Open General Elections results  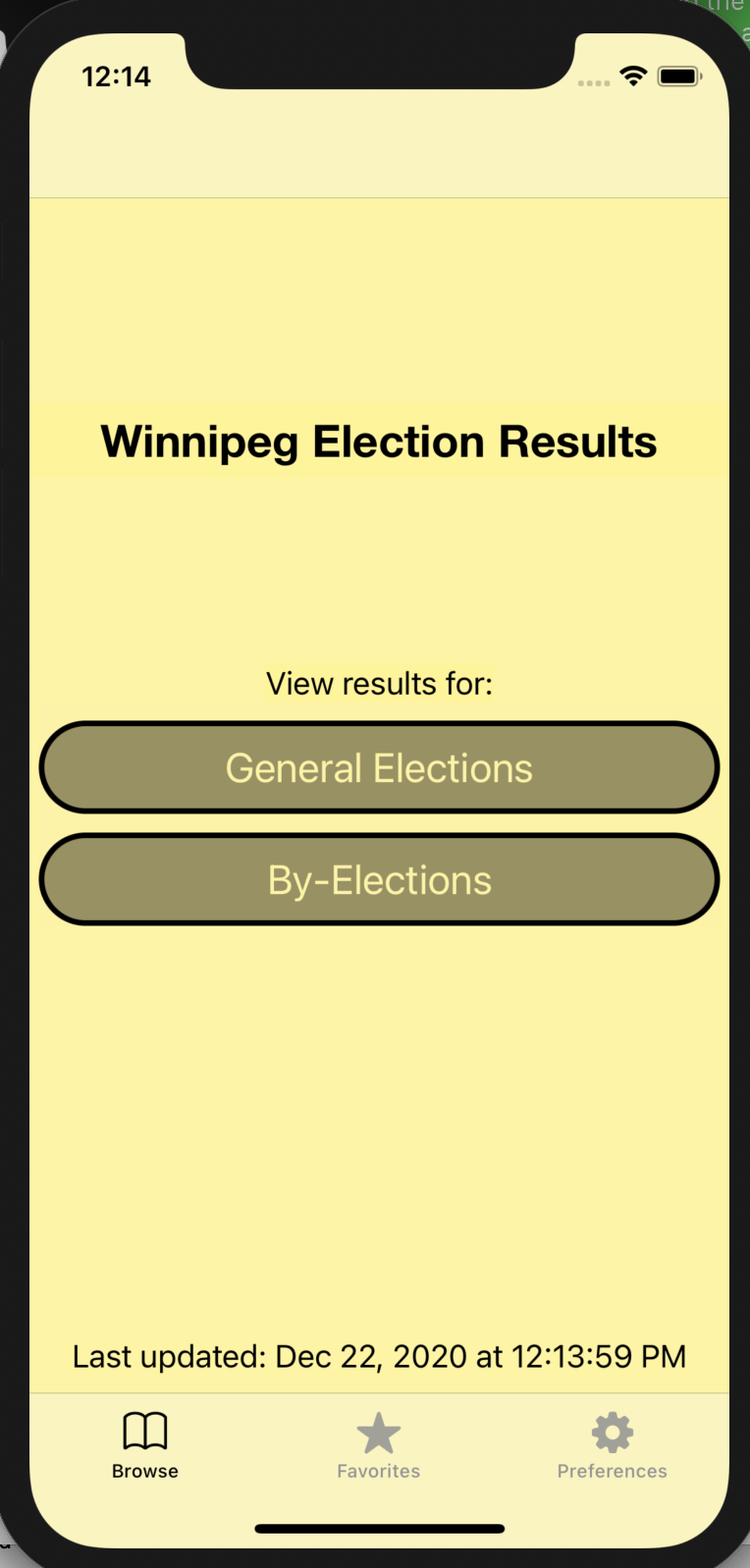coord(379,767)
